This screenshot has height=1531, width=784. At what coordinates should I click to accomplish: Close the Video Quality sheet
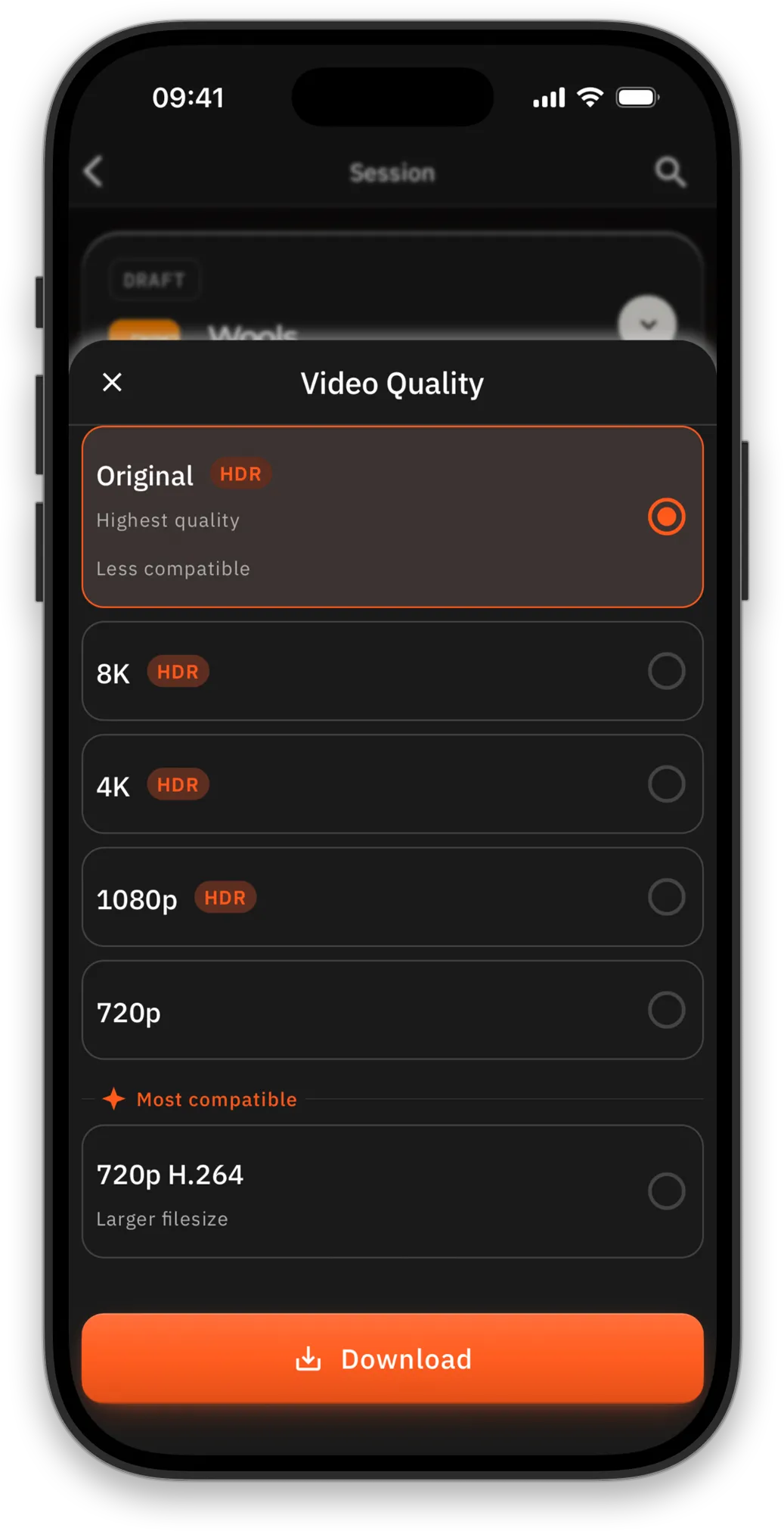tap(112, 383)
